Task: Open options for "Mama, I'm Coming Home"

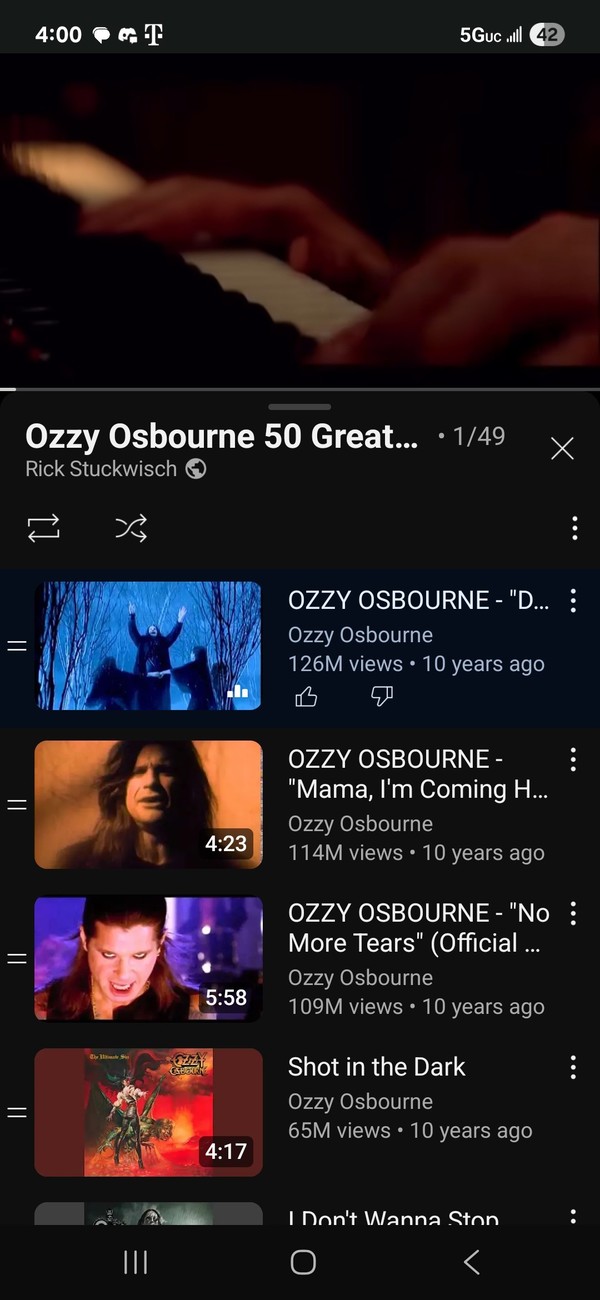Action: pyautogui.click(x=573, y=760)
